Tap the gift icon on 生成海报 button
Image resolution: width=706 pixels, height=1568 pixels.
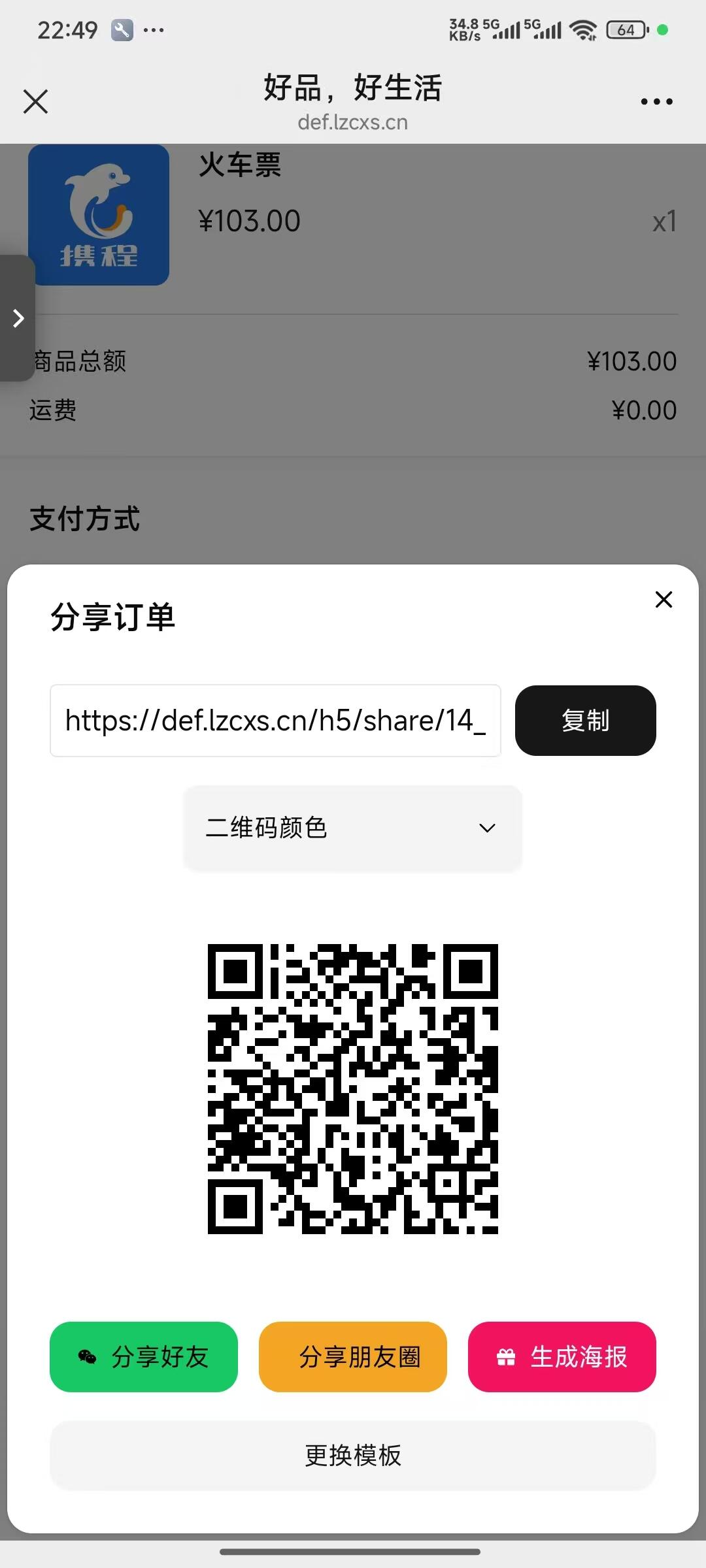[505, 1357]
